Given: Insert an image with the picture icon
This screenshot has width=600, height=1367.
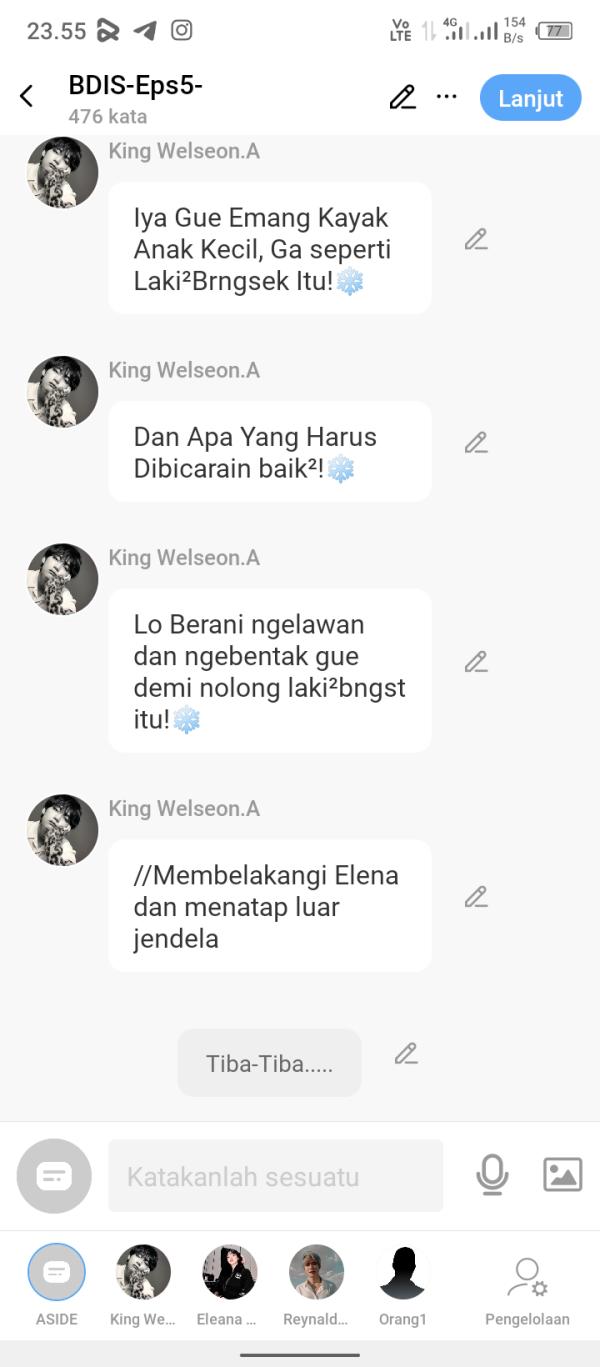Looking at the screenshot, I should coord(562,1174).
